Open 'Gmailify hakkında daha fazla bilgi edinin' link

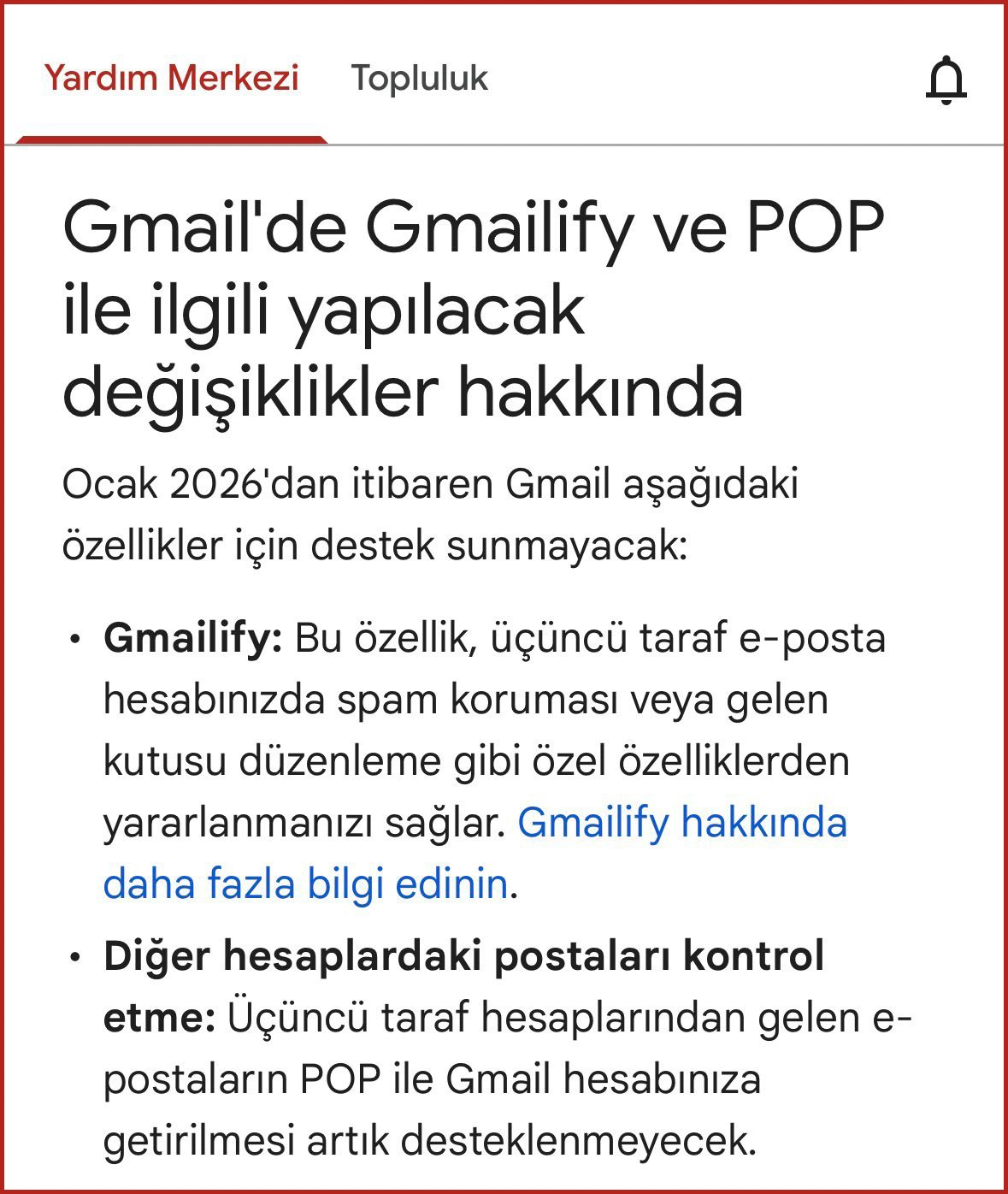(681, 824)
